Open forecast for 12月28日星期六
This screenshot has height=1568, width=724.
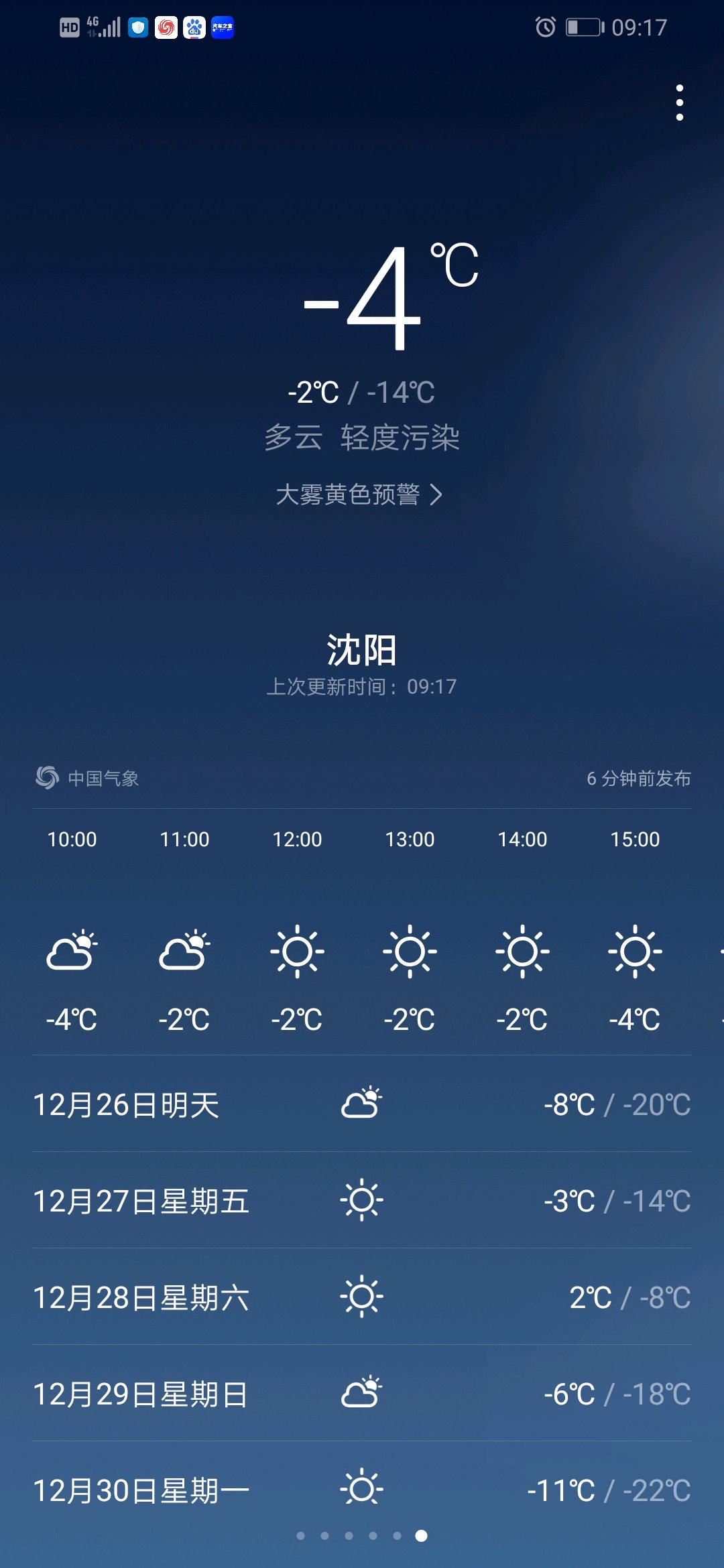[362, 1297]
